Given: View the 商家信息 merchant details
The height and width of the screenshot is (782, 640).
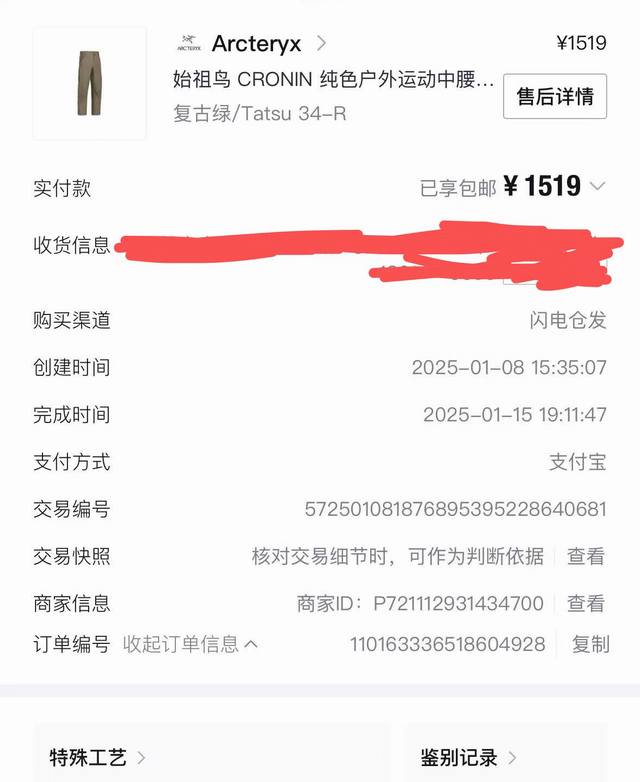Looking at the screenshot, I should click(586, 603).
